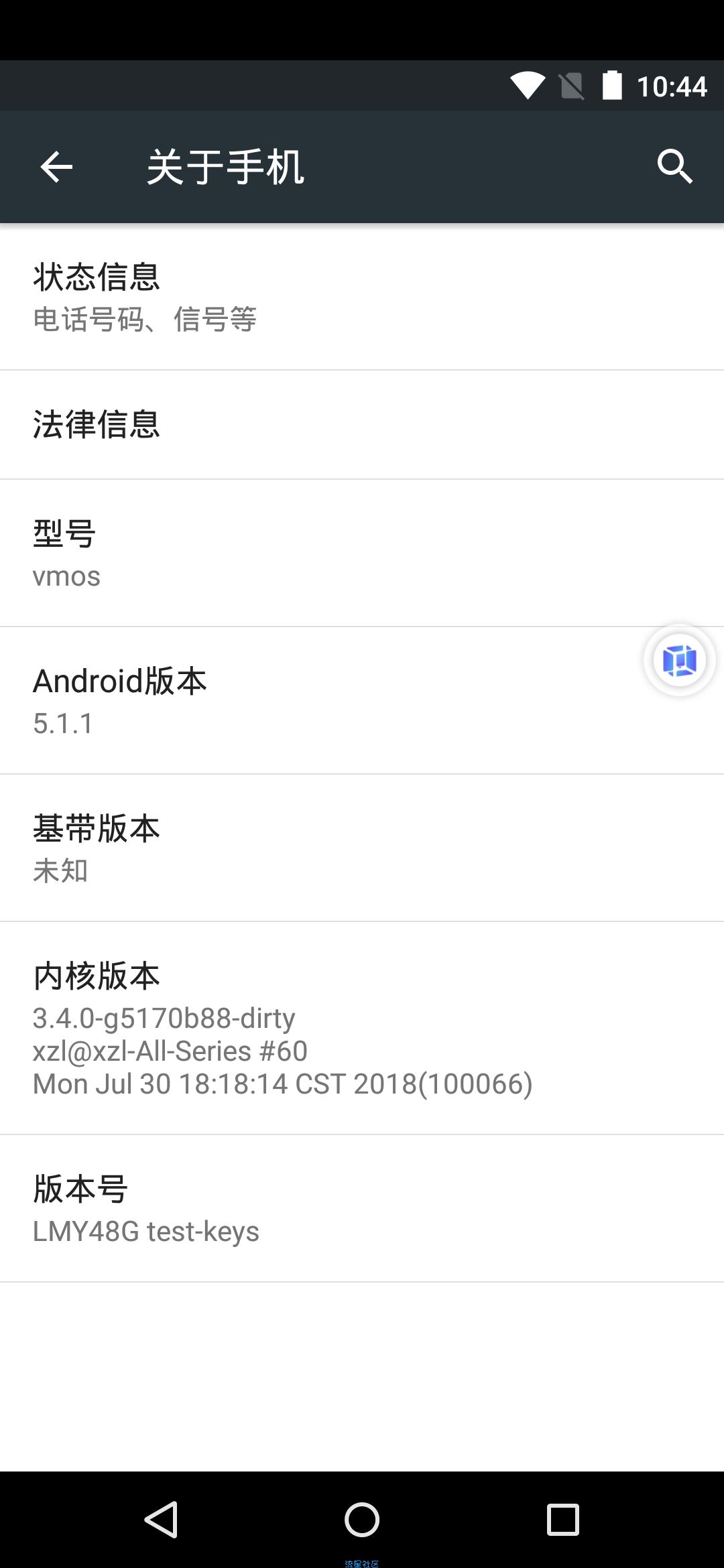Go back using the app bar arrow

(56, 167)
